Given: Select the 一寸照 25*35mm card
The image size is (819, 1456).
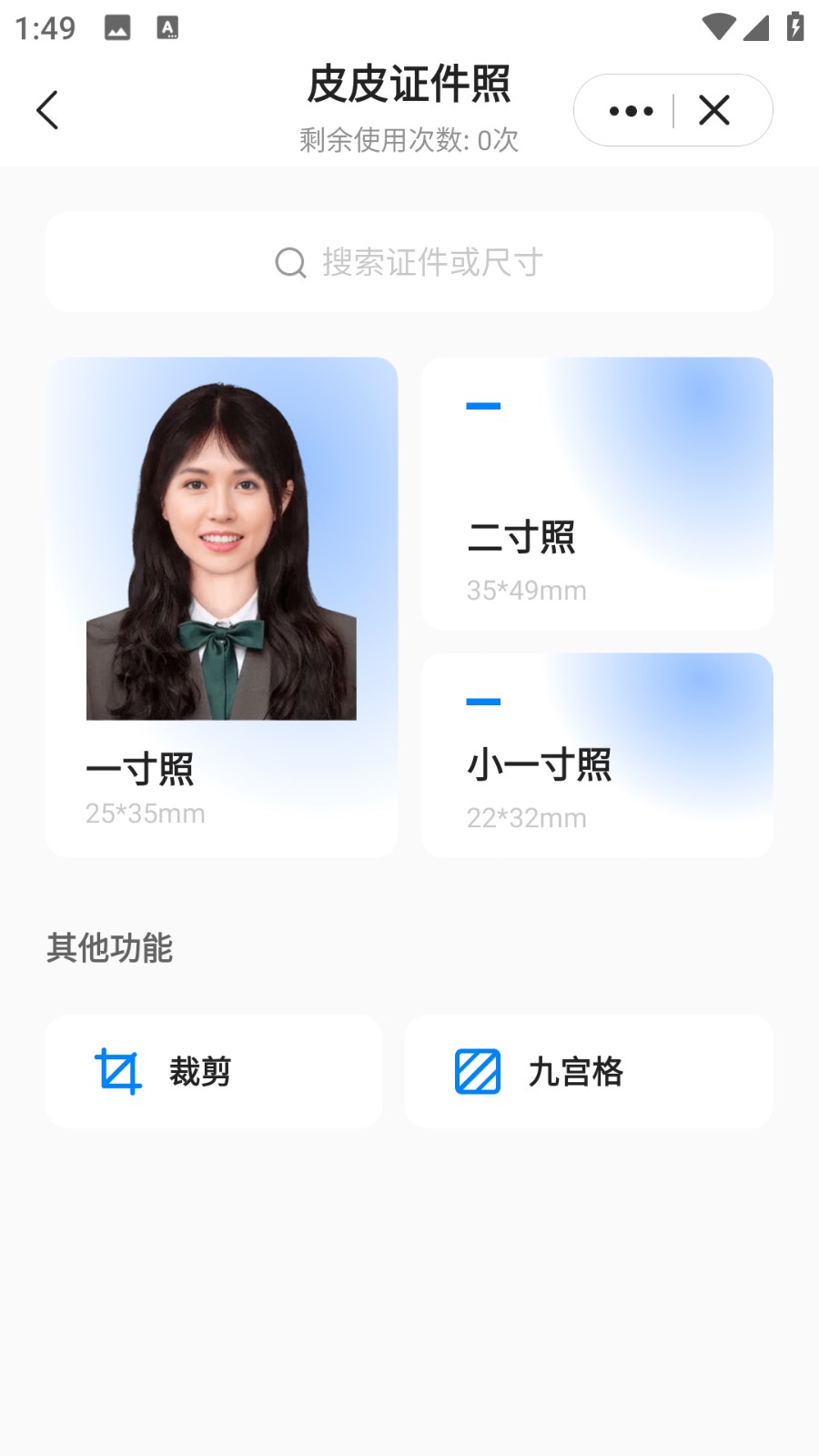Looking at the screenshot, I should point(221,606).
